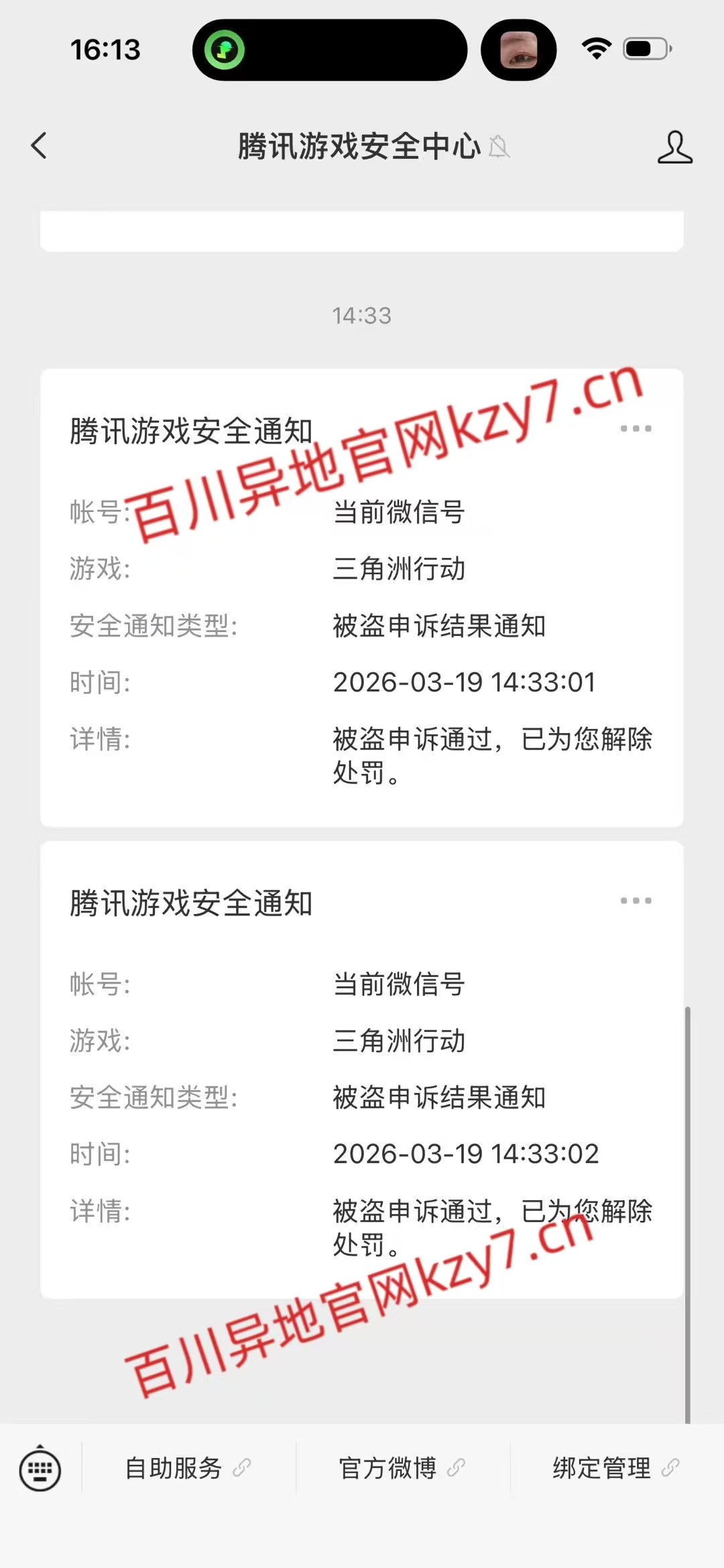Switch to keyboard input mode

coord(40,1469)
